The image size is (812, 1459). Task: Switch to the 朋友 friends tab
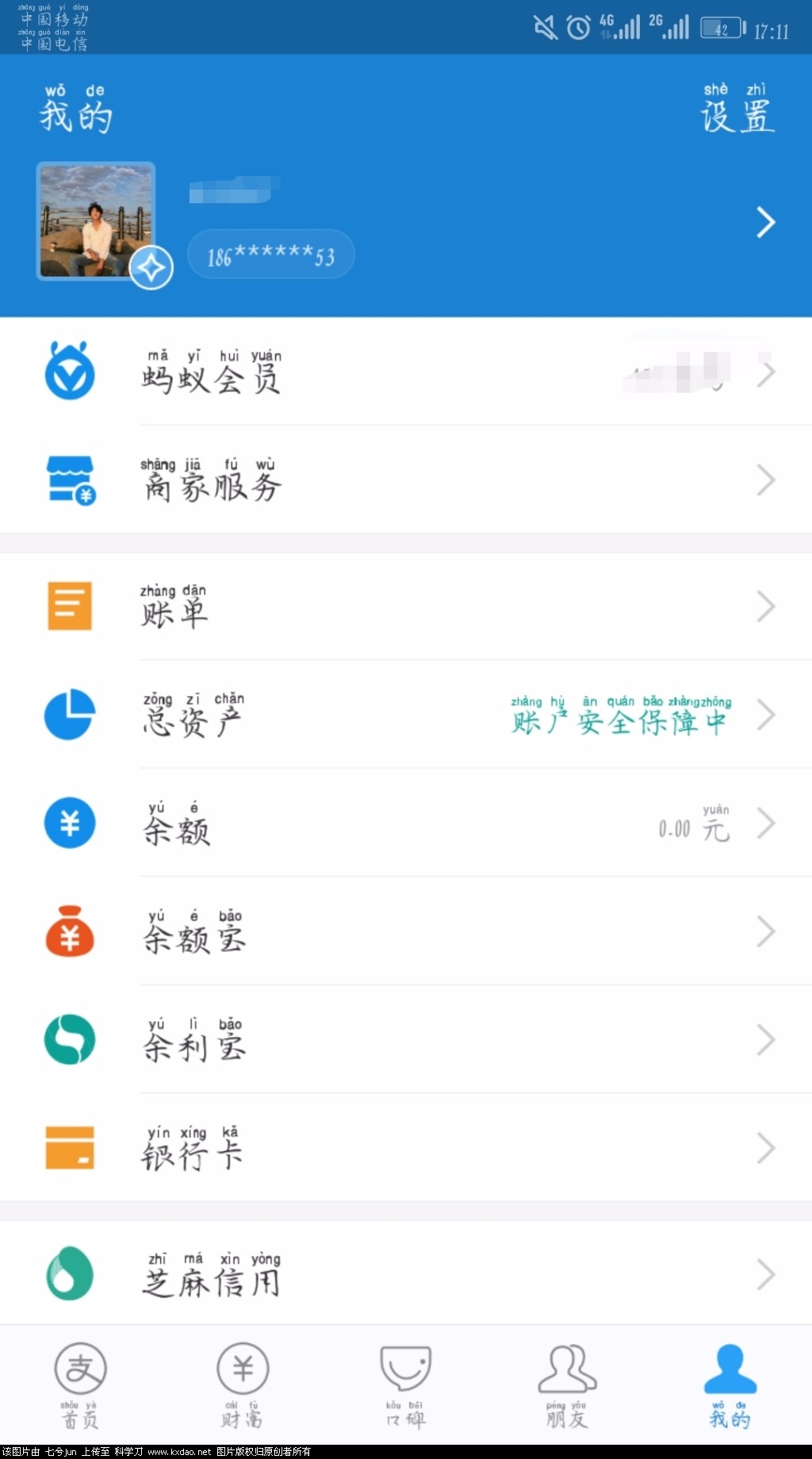click(x=568, y=1385)
